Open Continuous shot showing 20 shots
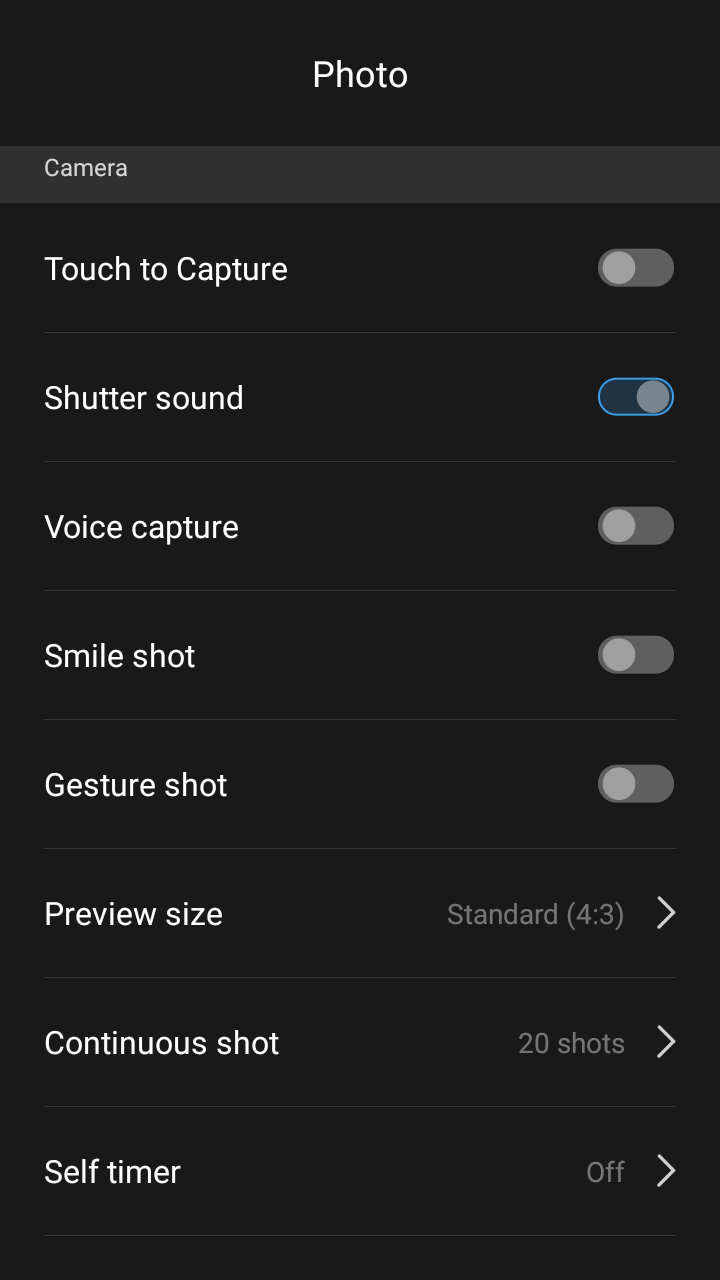720x1280 pixels. (360, 1042)
